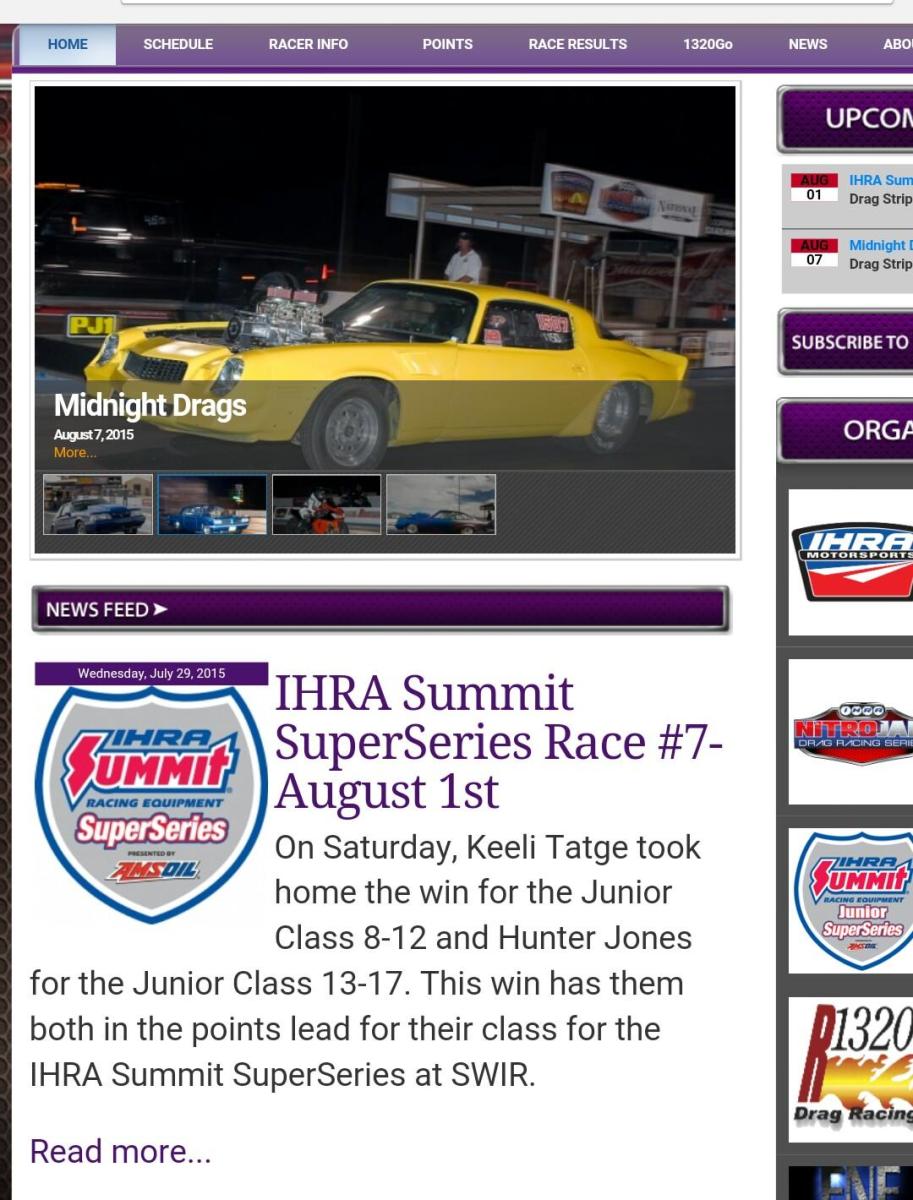913x1200 pixels.
Task: Open RACER INFO in the menu
Action: (308, 44)
